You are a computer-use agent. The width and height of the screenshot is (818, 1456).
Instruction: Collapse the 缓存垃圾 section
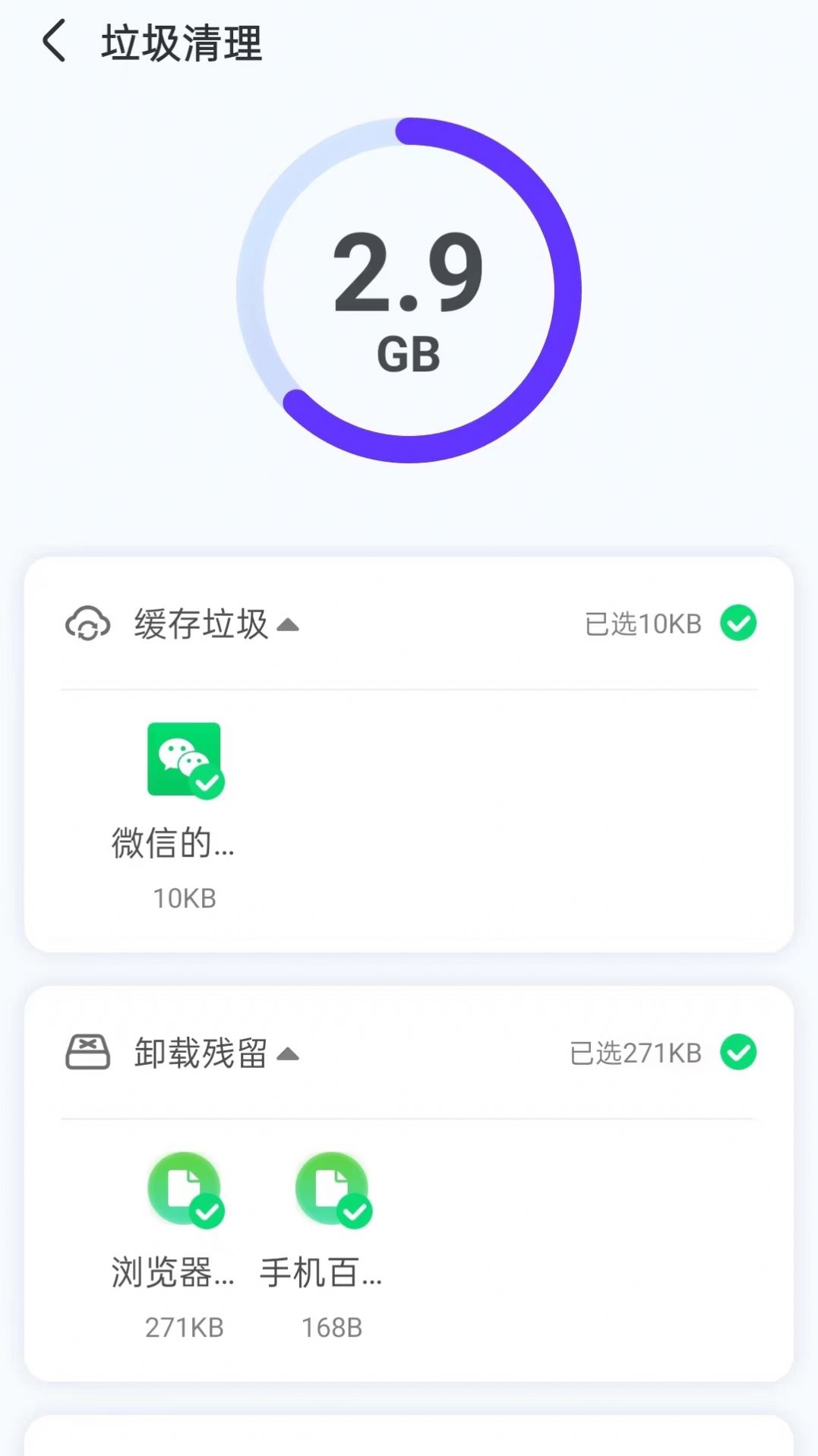point(289,626)
